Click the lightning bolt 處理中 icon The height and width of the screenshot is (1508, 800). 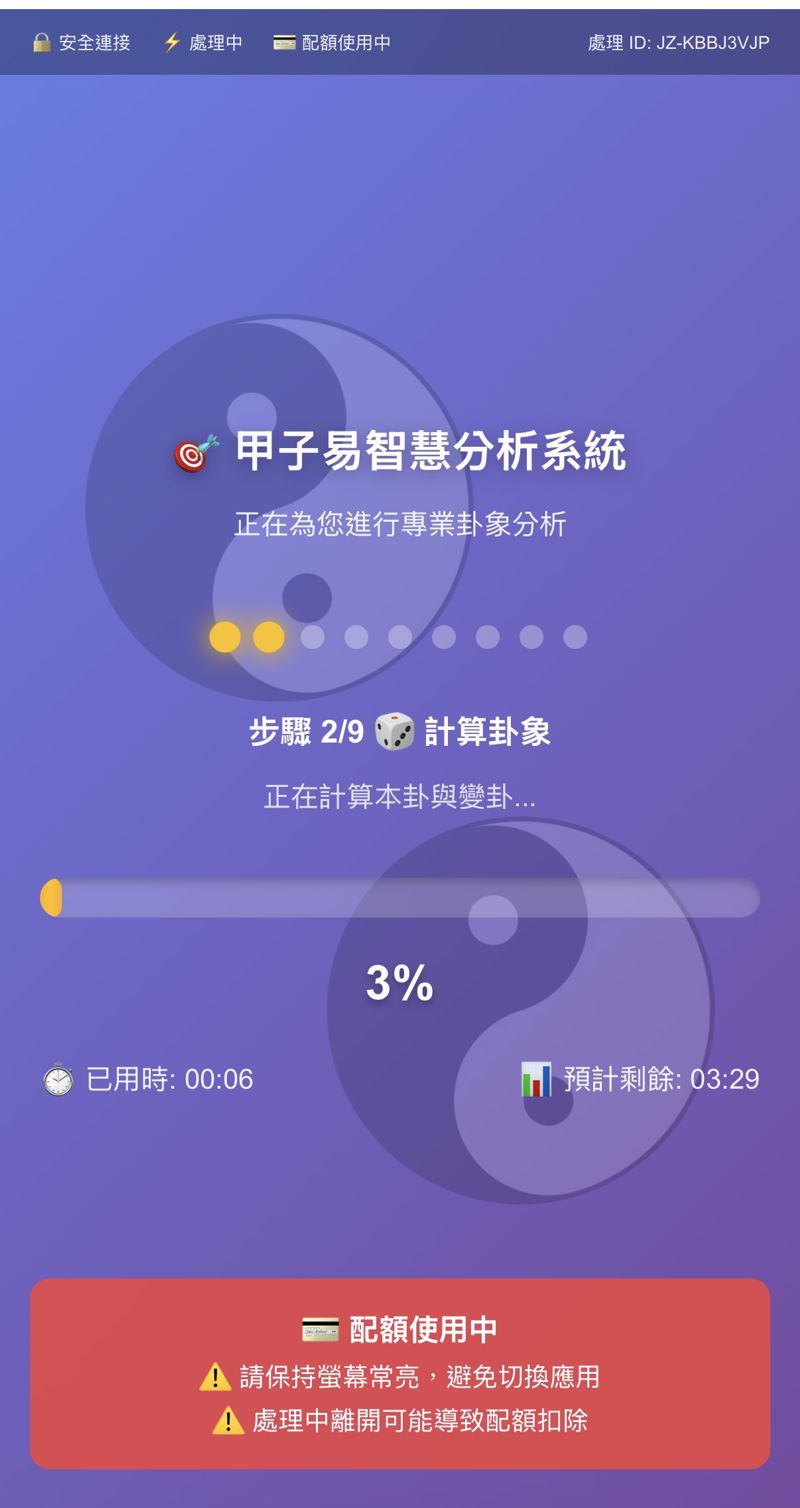point(172,42)
